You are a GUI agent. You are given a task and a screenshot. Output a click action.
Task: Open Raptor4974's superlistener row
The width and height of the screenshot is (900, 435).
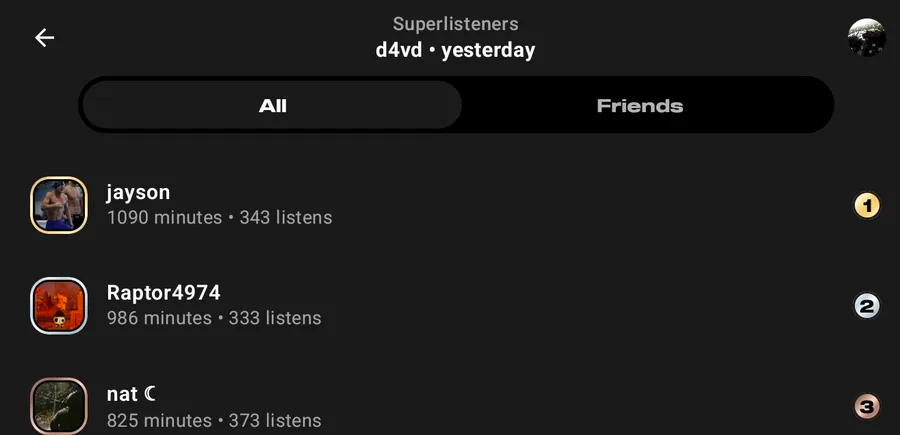click(x=450, y=306)
